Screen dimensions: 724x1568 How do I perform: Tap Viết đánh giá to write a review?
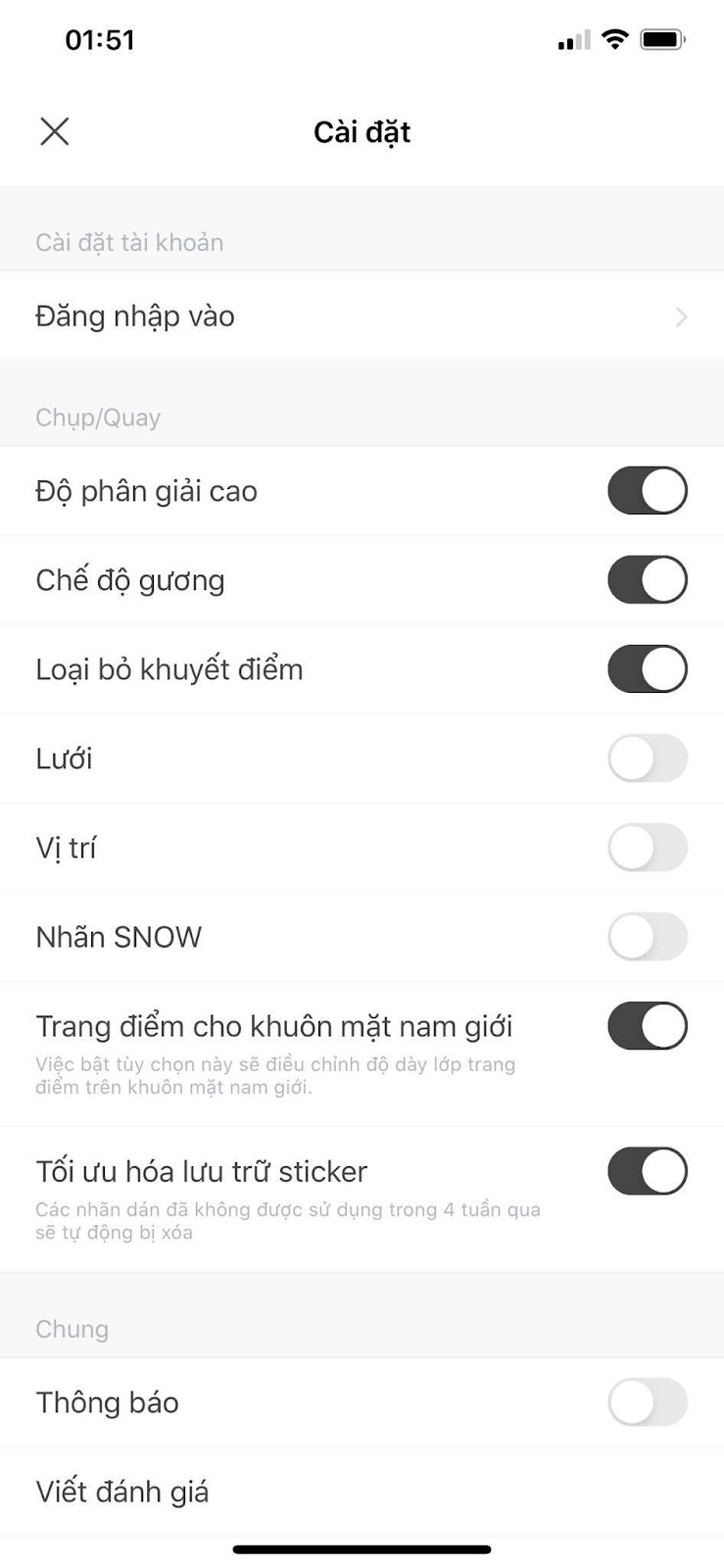pos(121,1492)
